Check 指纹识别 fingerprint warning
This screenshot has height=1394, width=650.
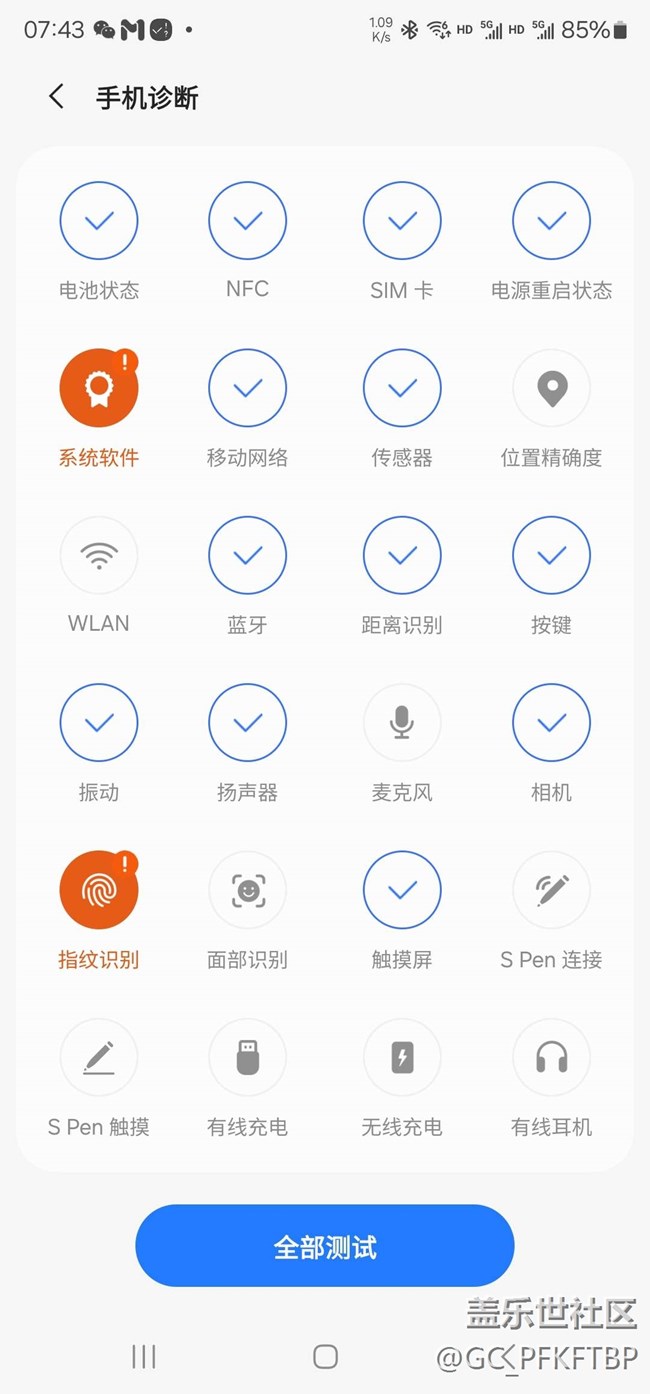tap(99, 889)
